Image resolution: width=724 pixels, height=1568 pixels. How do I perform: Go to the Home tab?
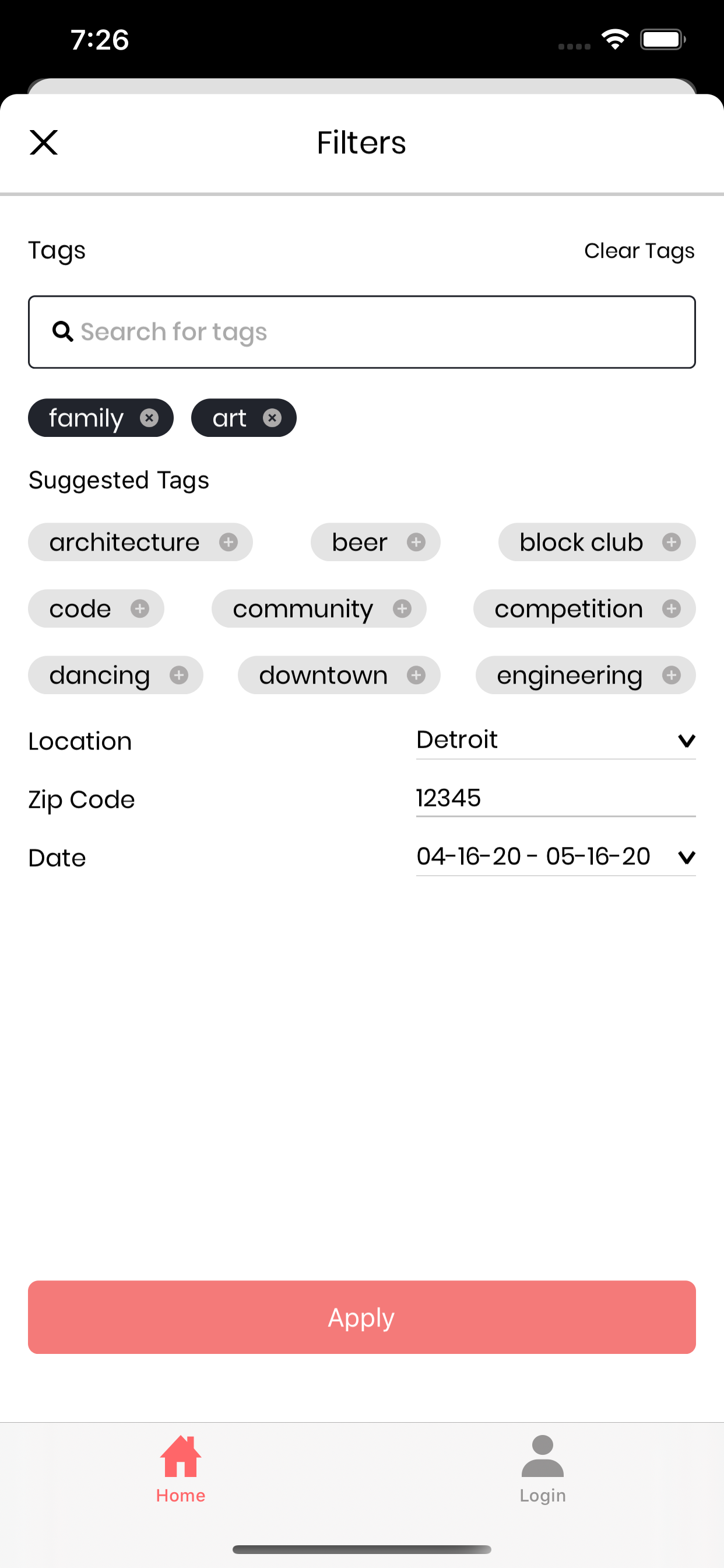click(x=181, y=1469)
